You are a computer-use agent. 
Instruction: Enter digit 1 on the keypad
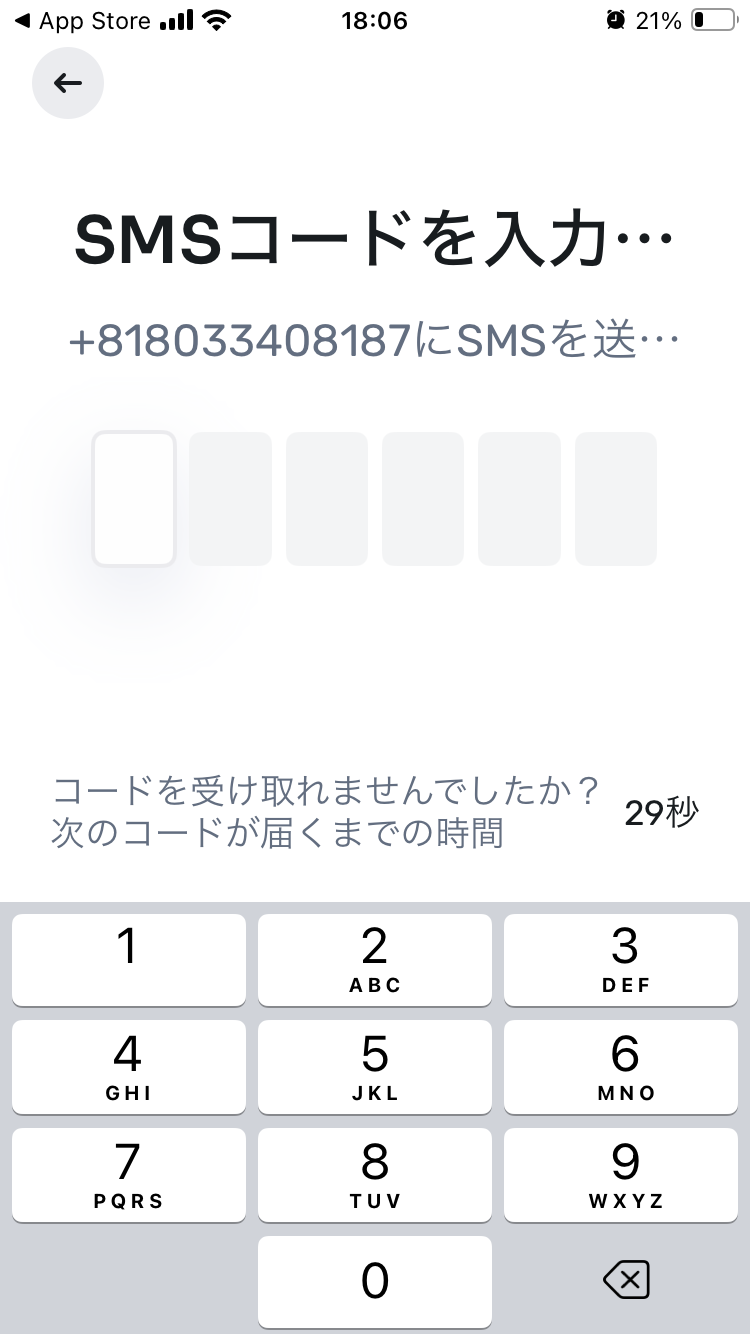pyautogui.click(x=129, y=960)
